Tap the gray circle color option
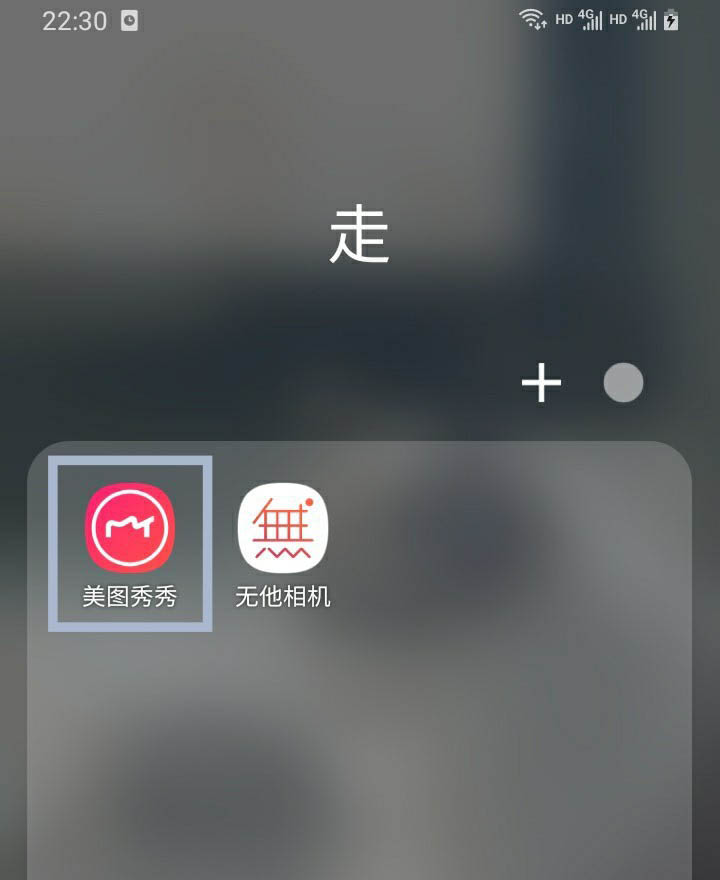Image resolution: width=720 pixels, height=880 pixels. [x=623, y=383]
